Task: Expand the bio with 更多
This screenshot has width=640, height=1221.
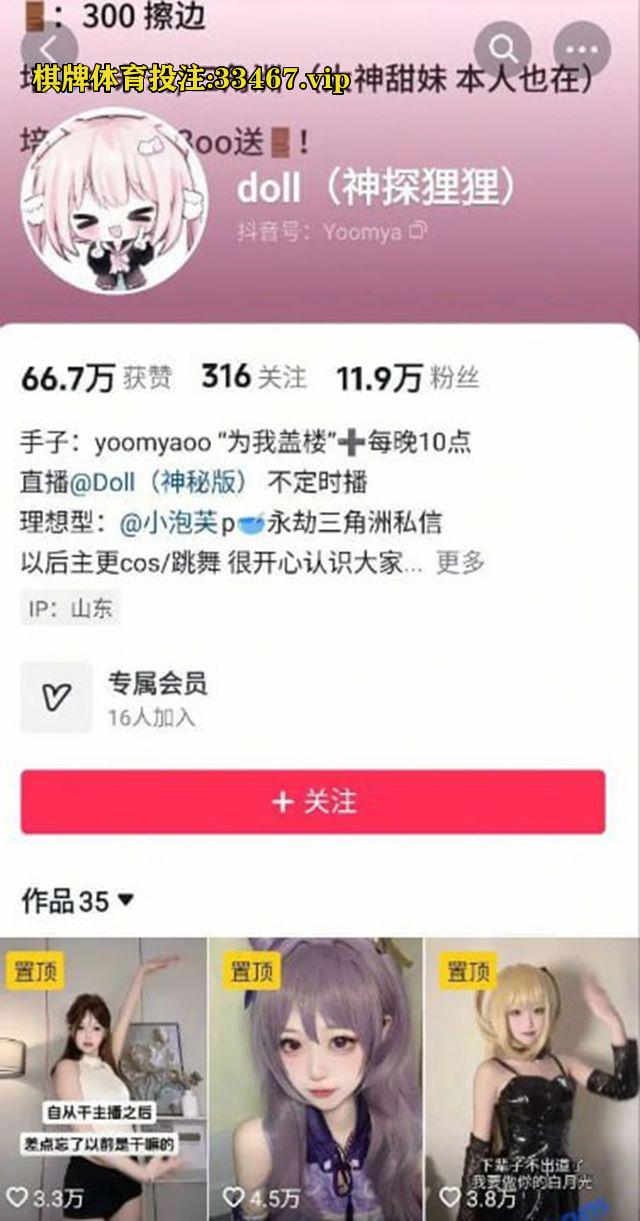Action: (460, 562)
